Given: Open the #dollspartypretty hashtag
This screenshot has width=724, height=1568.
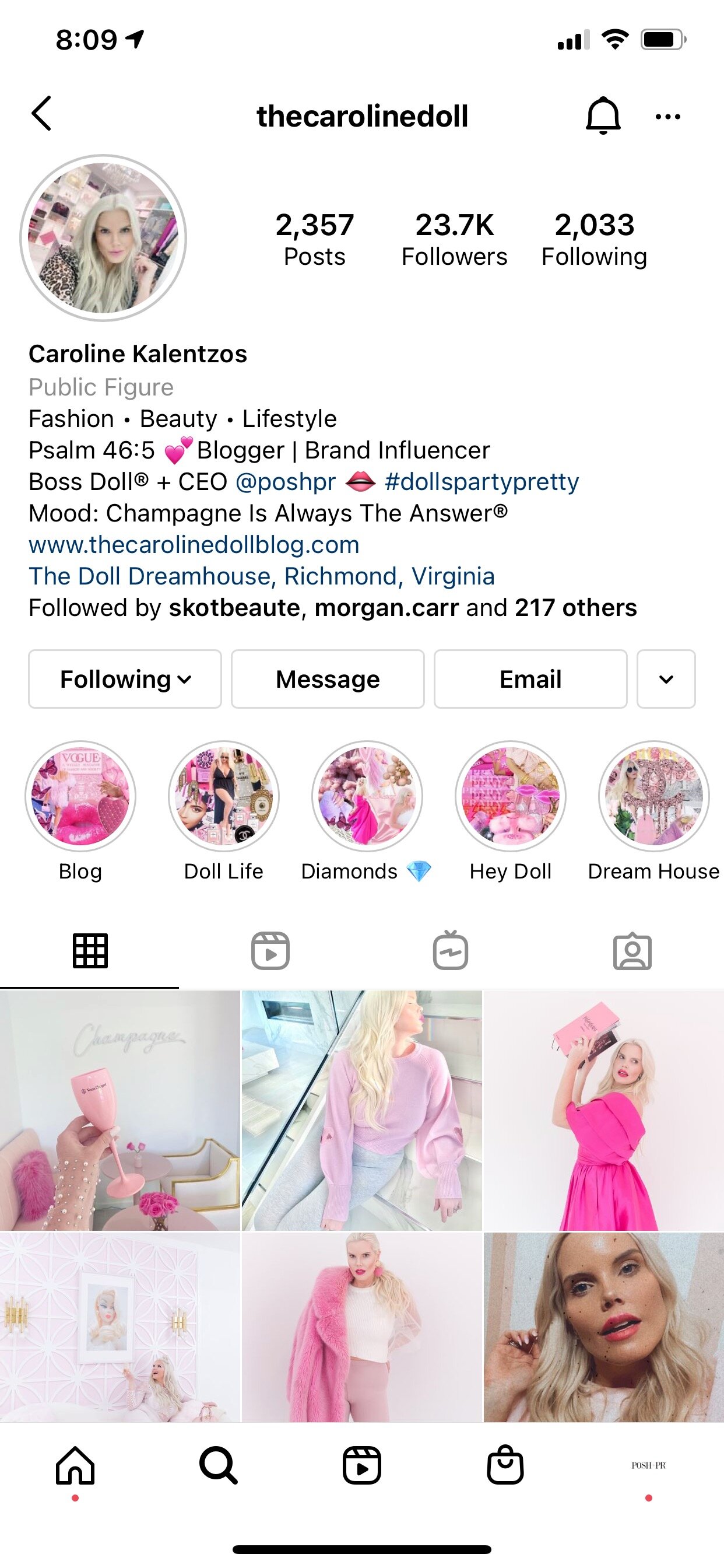Looking at the screenshot, I should click(482, 481).
